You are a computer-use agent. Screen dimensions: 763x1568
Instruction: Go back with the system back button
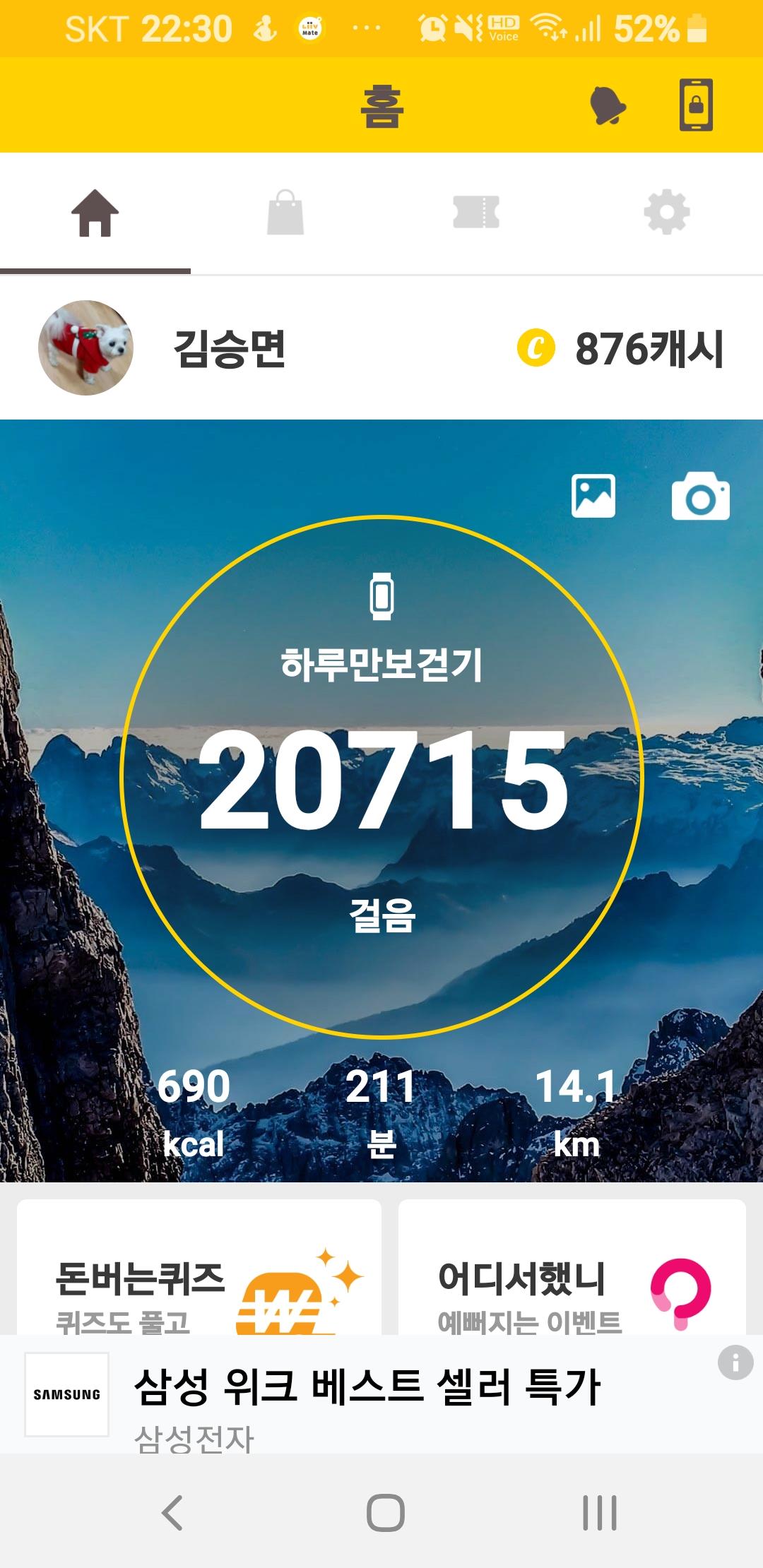pyautogui.click(x=172, y=1513)
